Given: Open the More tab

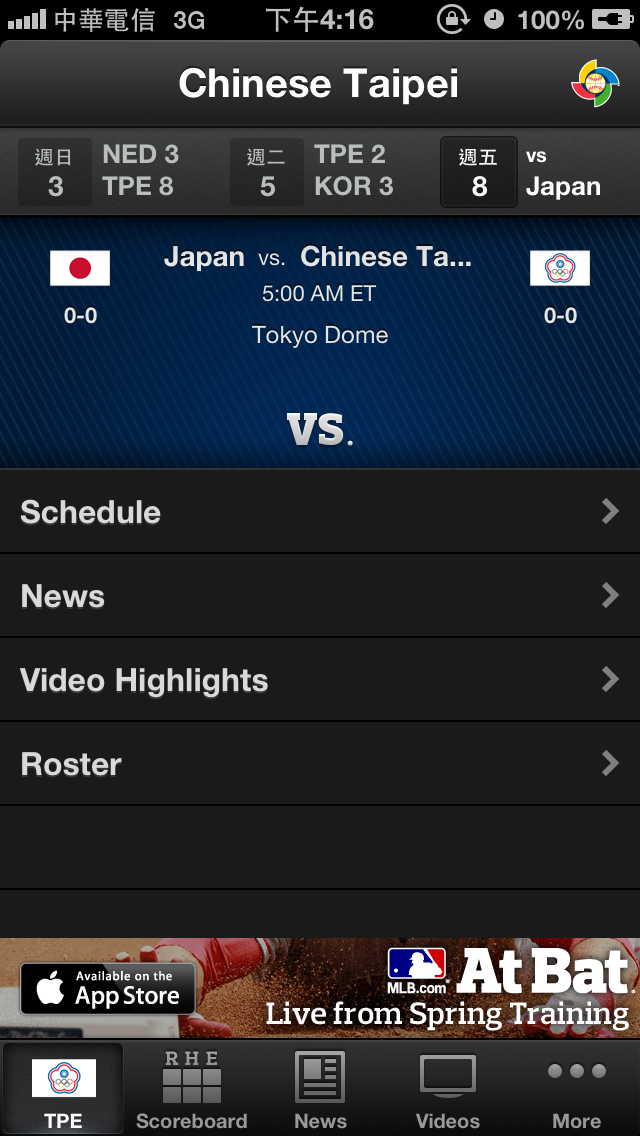Looking at the screenshot, I should (577, 1088).
